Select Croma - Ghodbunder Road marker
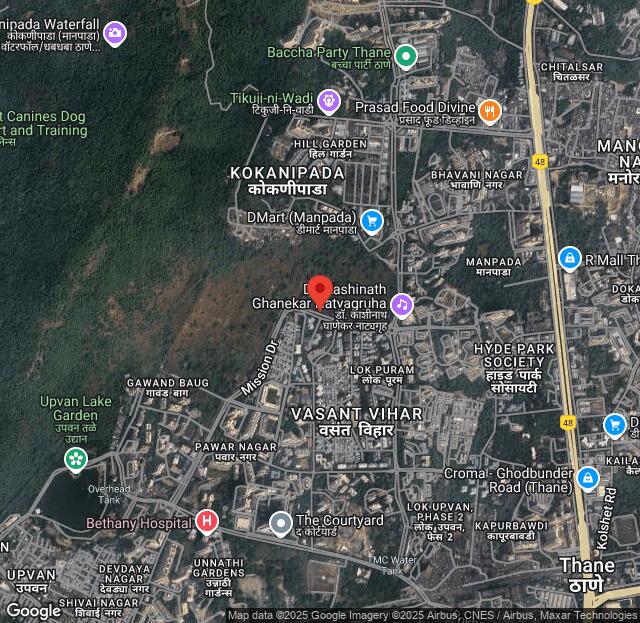This screenshot has height=623, width=640. tap(588, 477)
